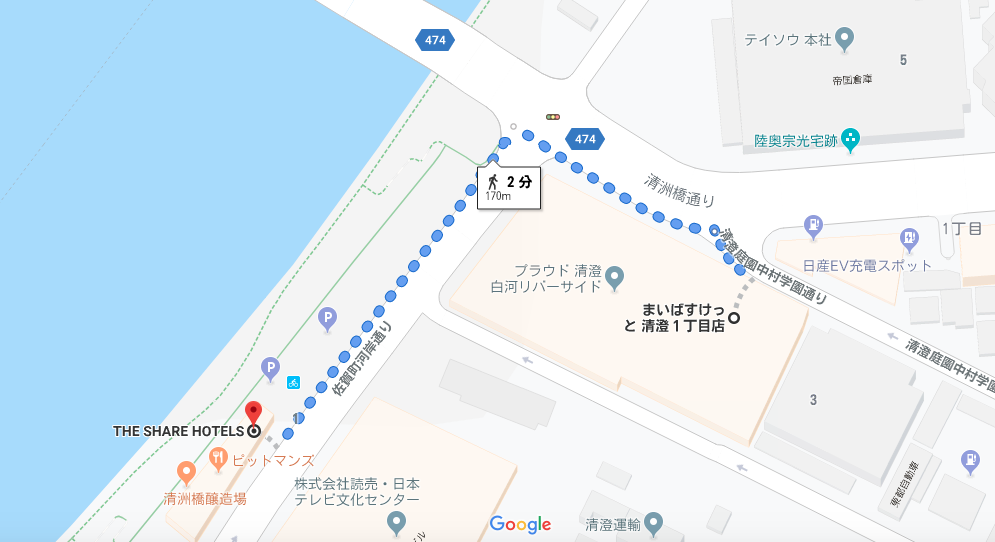Open the ピットマンズ restaurant marker
This screenshot has width=995, height=542.
coord(219,460)
